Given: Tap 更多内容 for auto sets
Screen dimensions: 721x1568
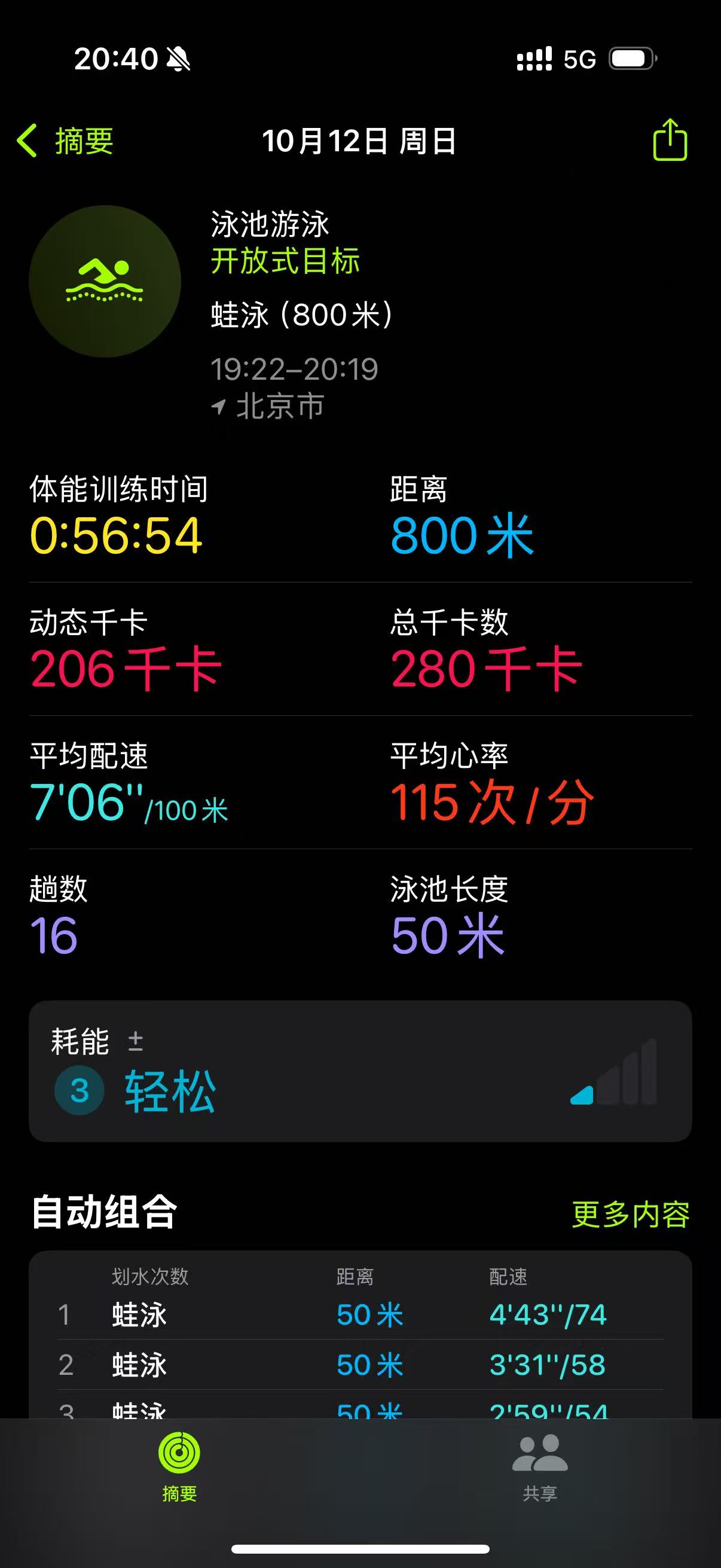Looking at the screenshot, I should (630, 1215).
